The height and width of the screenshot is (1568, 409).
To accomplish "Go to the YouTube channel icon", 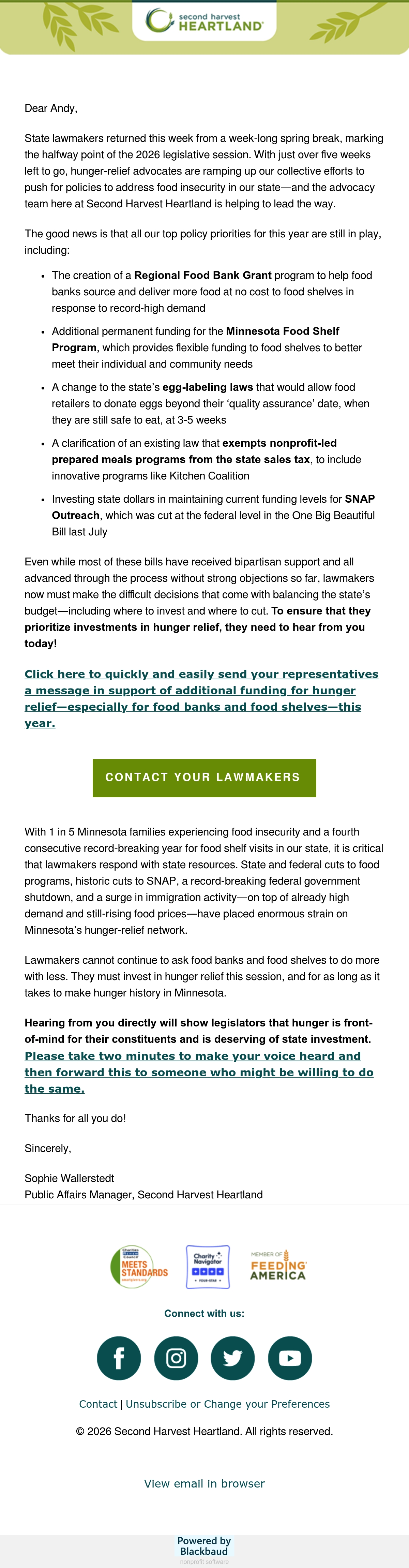I will (x=290, y=1357).
